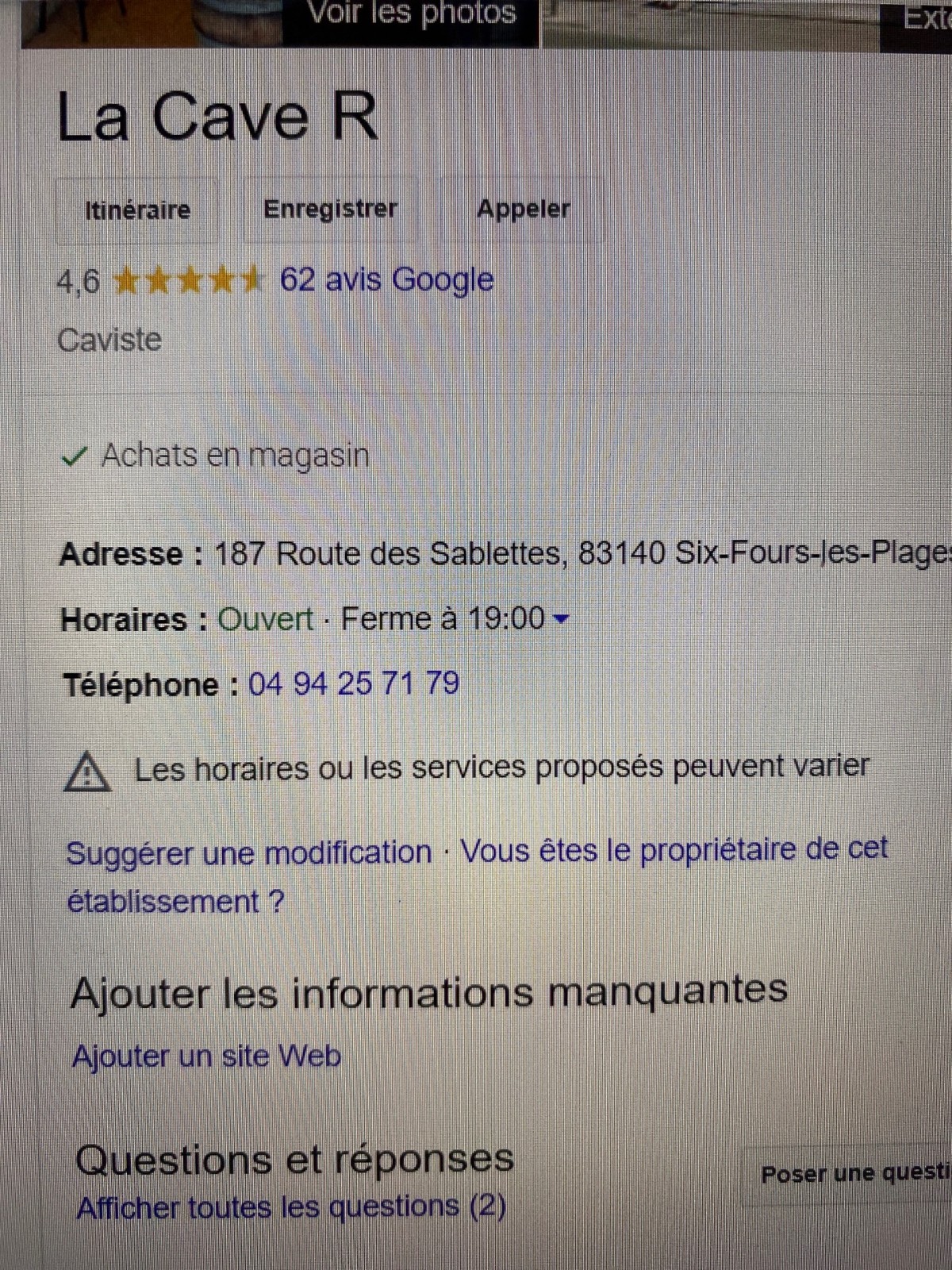Image resolution: width=952 pixels, height=1270 pixels.
Task: Expand the opening hours dropdown
Action: coord(560,618)
